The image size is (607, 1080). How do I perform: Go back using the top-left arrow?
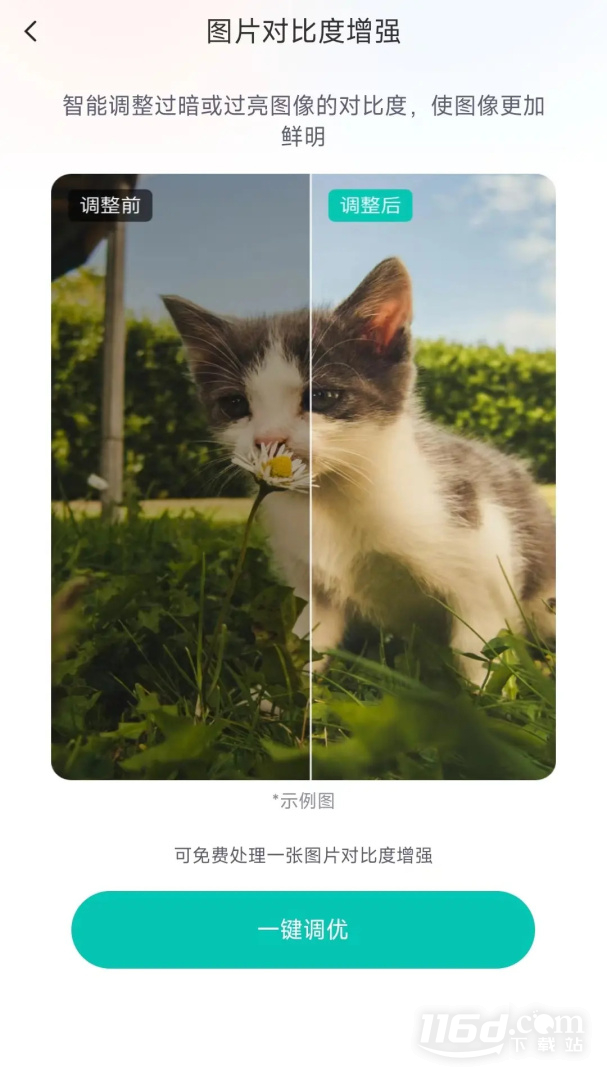(31, 31)
